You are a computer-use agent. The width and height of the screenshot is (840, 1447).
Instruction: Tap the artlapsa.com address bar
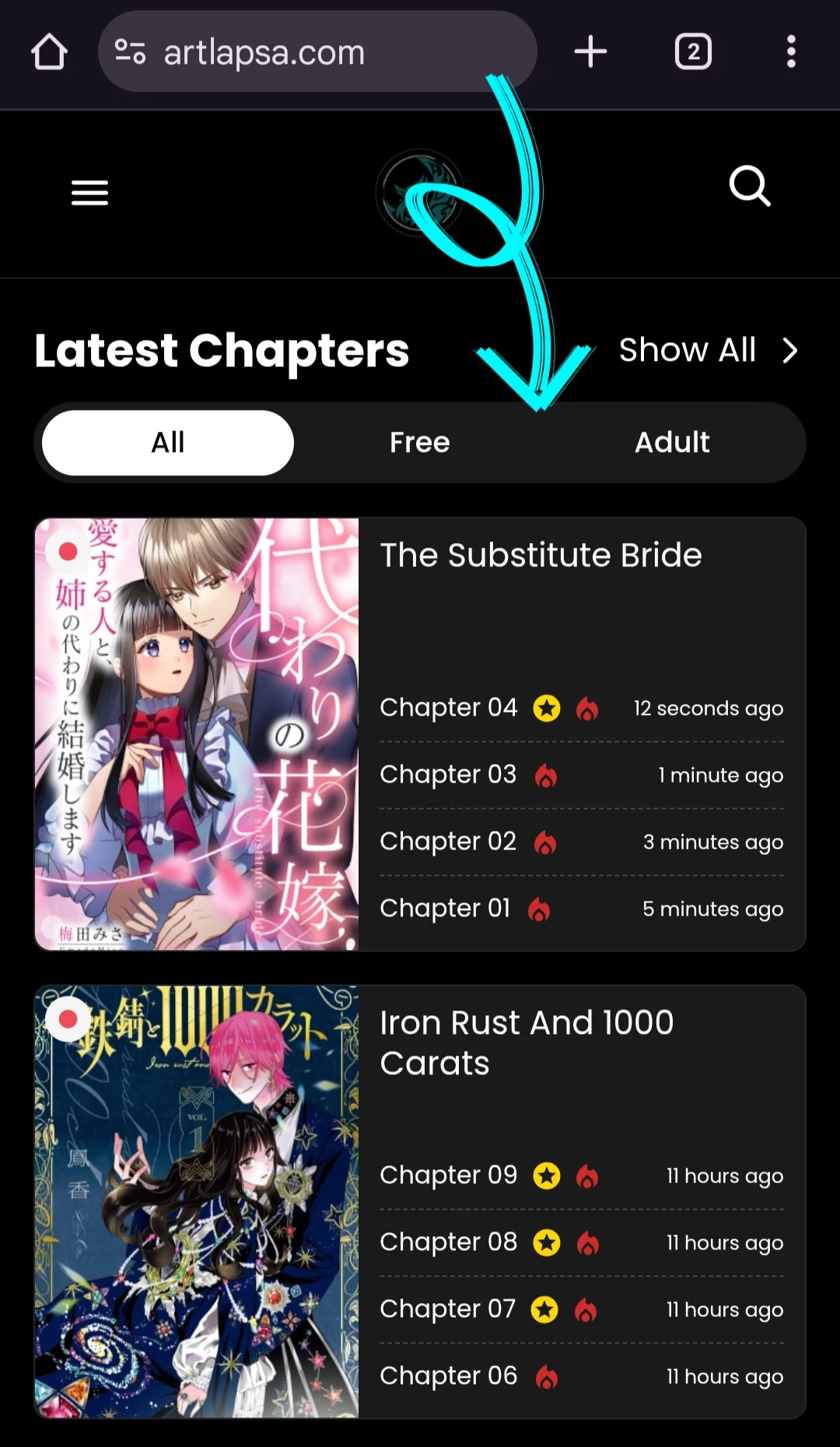click(x=317, y=52)
